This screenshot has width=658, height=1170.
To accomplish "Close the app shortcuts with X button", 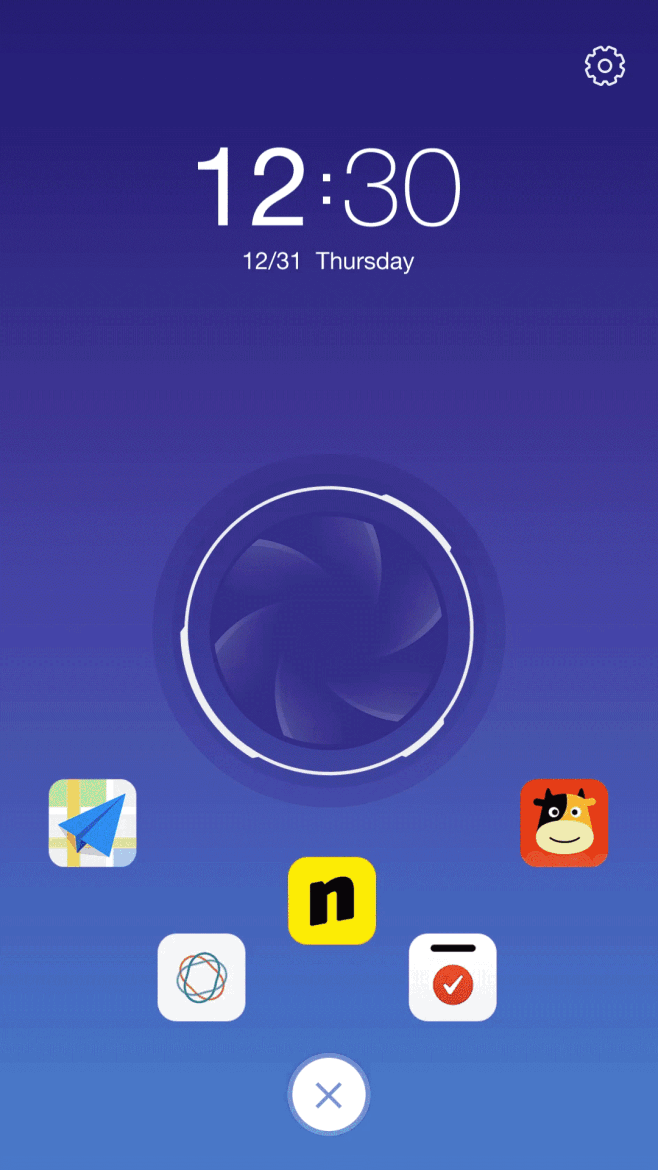I will (x=328, y=1095).
